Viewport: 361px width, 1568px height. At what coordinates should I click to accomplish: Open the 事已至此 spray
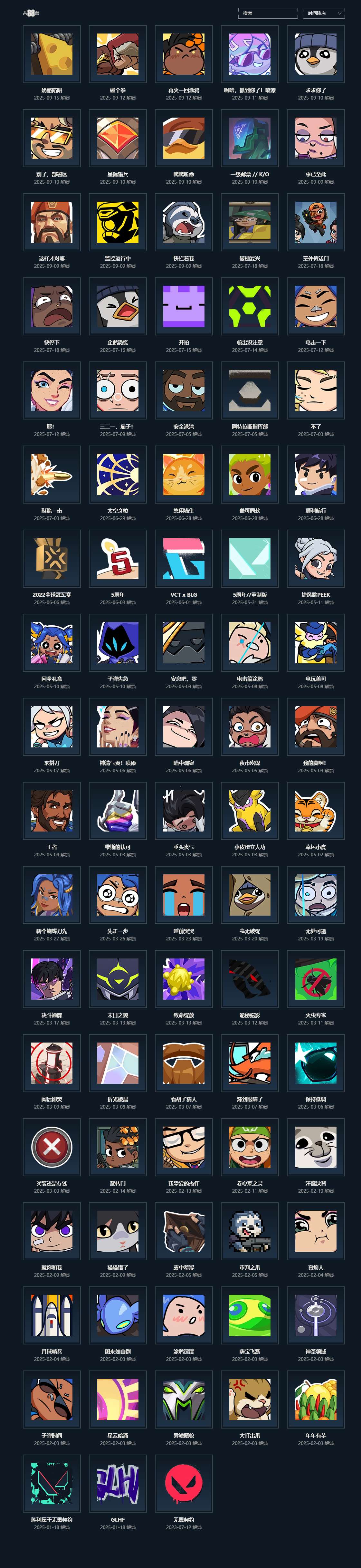(x=315, y=138)
